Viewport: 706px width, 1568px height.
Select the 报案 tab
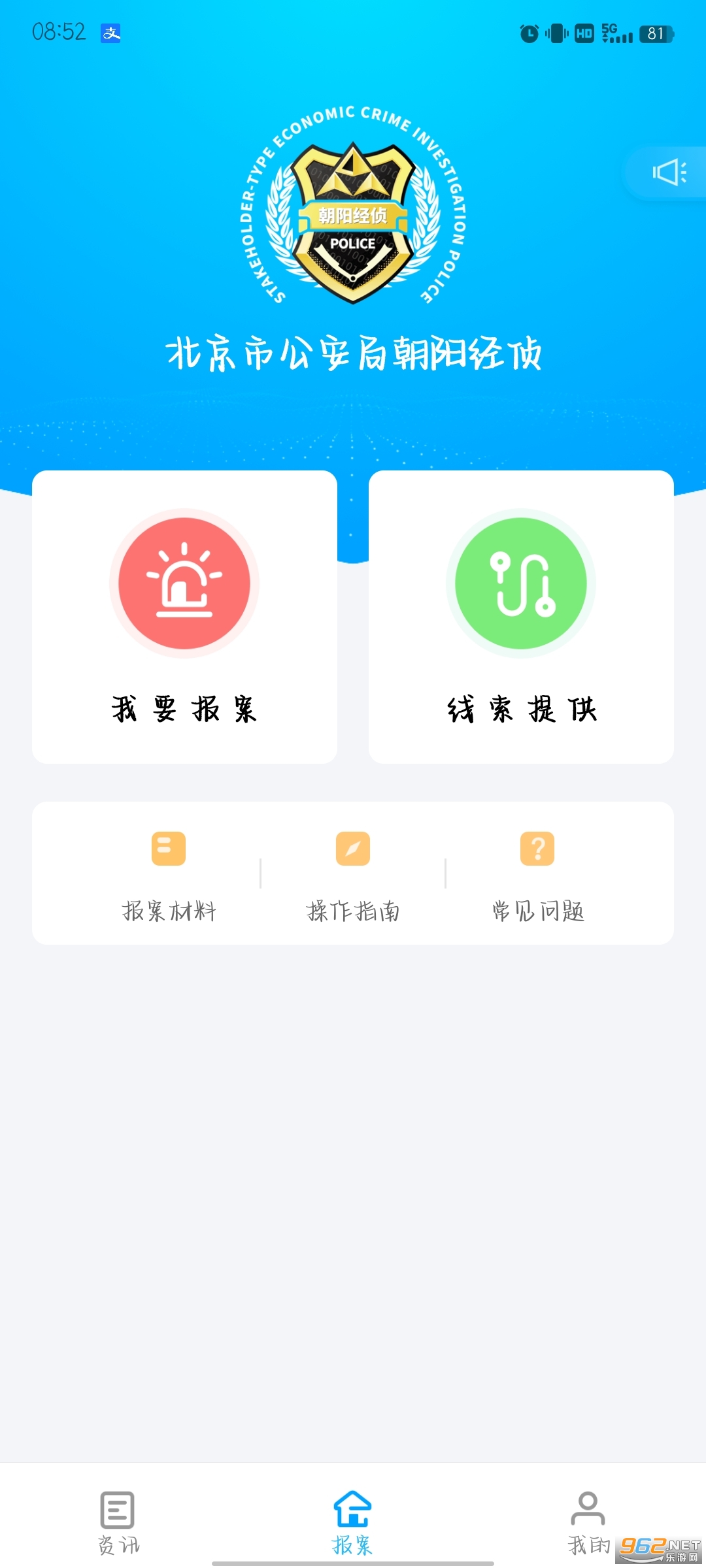(353, 1522)
